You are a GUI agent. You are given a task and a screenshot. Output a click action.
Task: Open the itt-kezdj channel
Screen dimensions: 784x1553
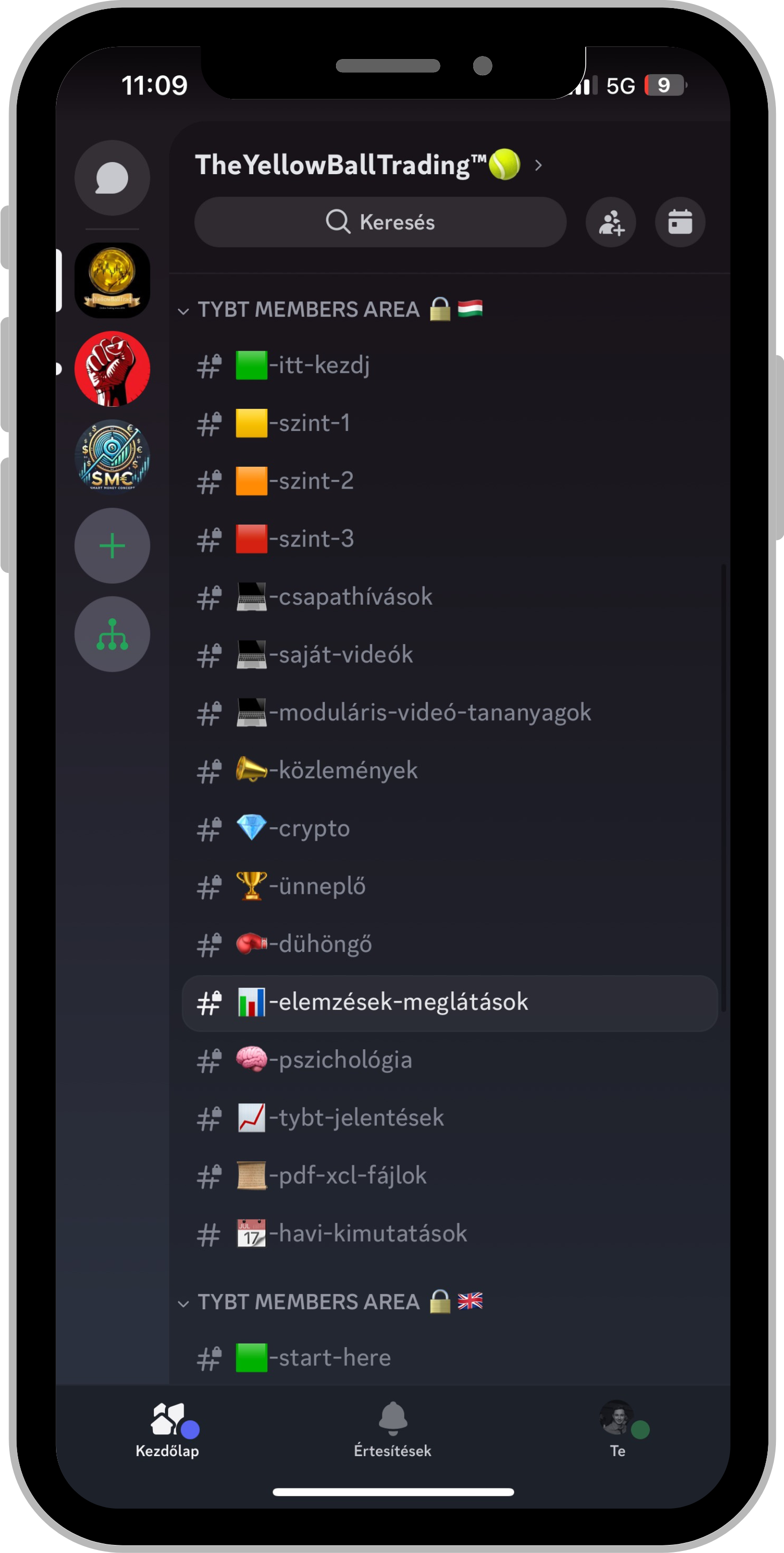(319, 365)
